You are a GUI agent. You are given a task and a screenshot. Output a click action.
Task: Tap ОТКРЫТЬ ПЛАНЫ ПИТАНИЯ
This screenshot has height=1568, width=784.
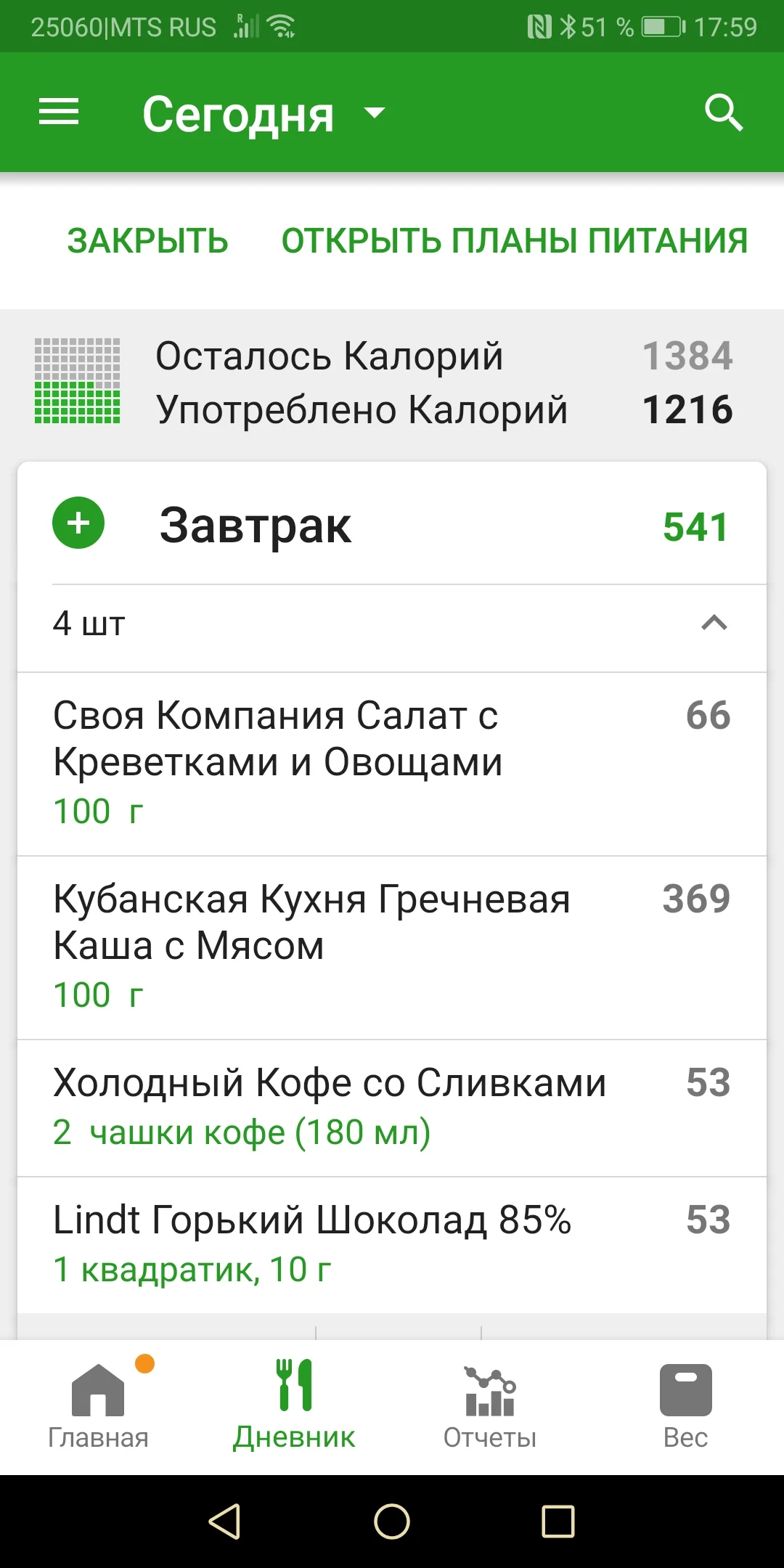(x=514, y=241)
